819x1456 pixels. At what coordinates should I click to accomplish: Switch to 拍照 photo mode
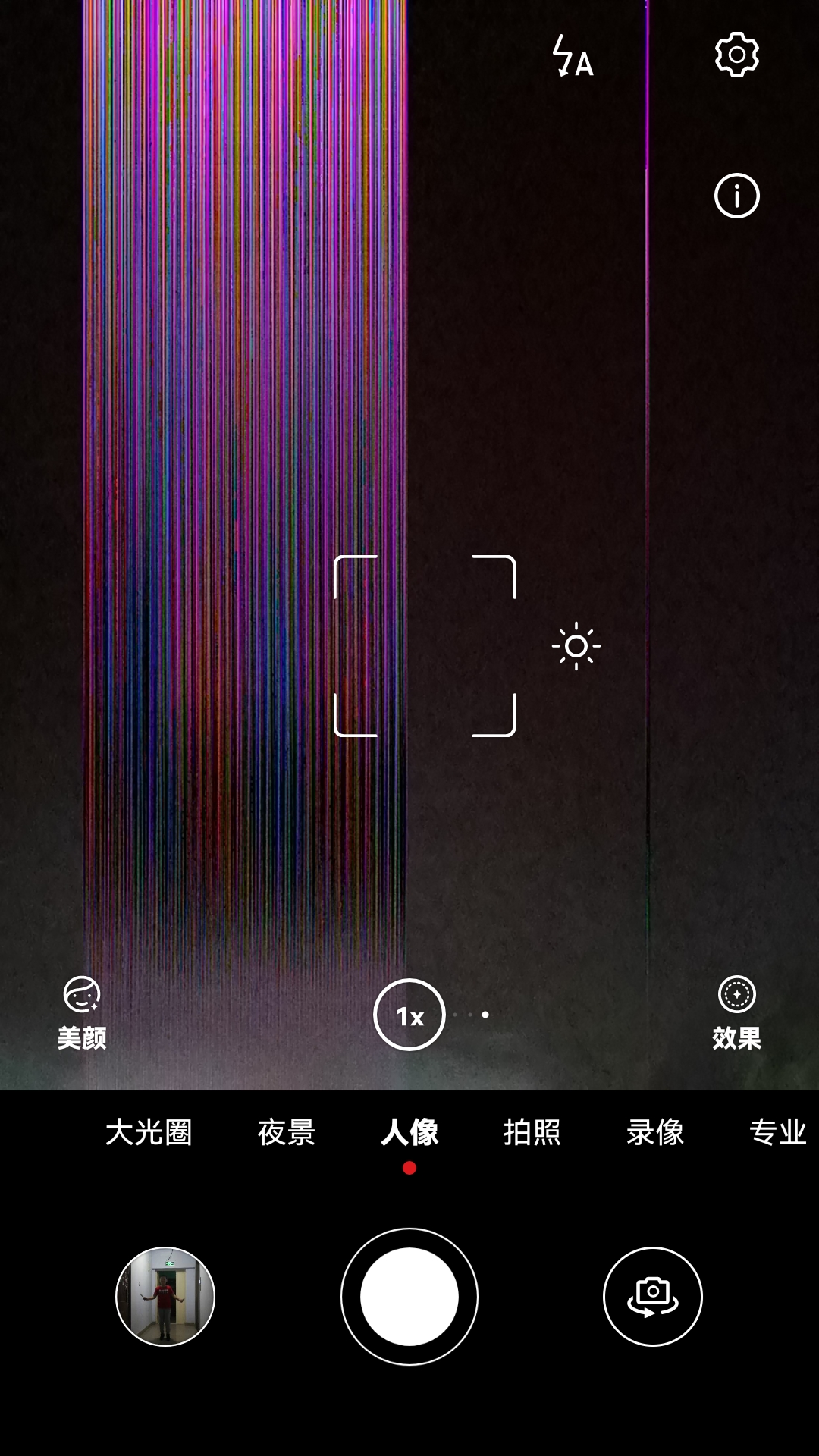(x=532, y=1132)
